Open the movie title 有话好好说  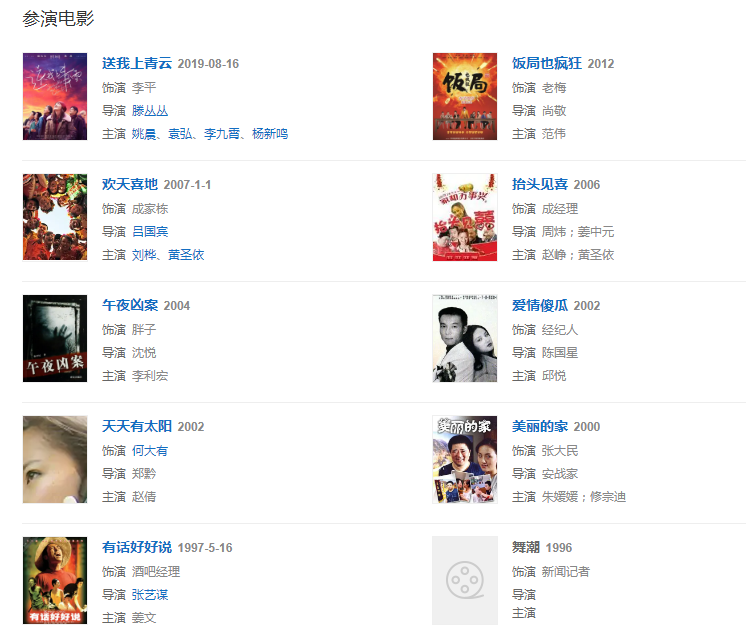tap(137, 547)
